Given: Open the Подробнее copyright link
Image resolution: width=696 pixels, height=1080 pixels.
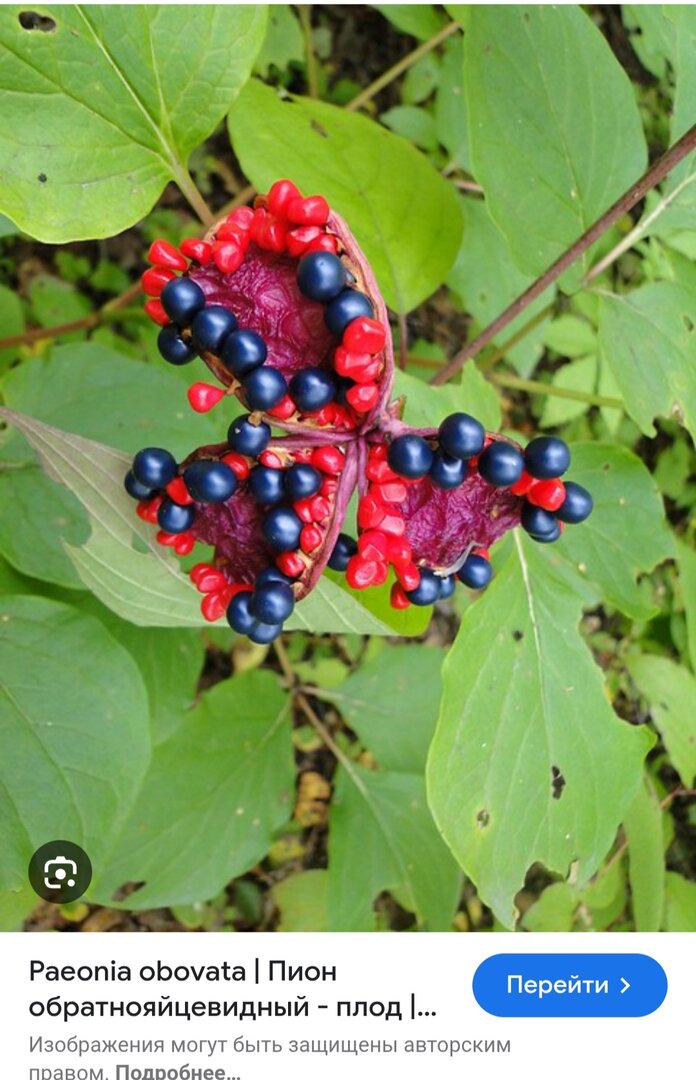Looking at the screenshot, I should click(177, 1072).
